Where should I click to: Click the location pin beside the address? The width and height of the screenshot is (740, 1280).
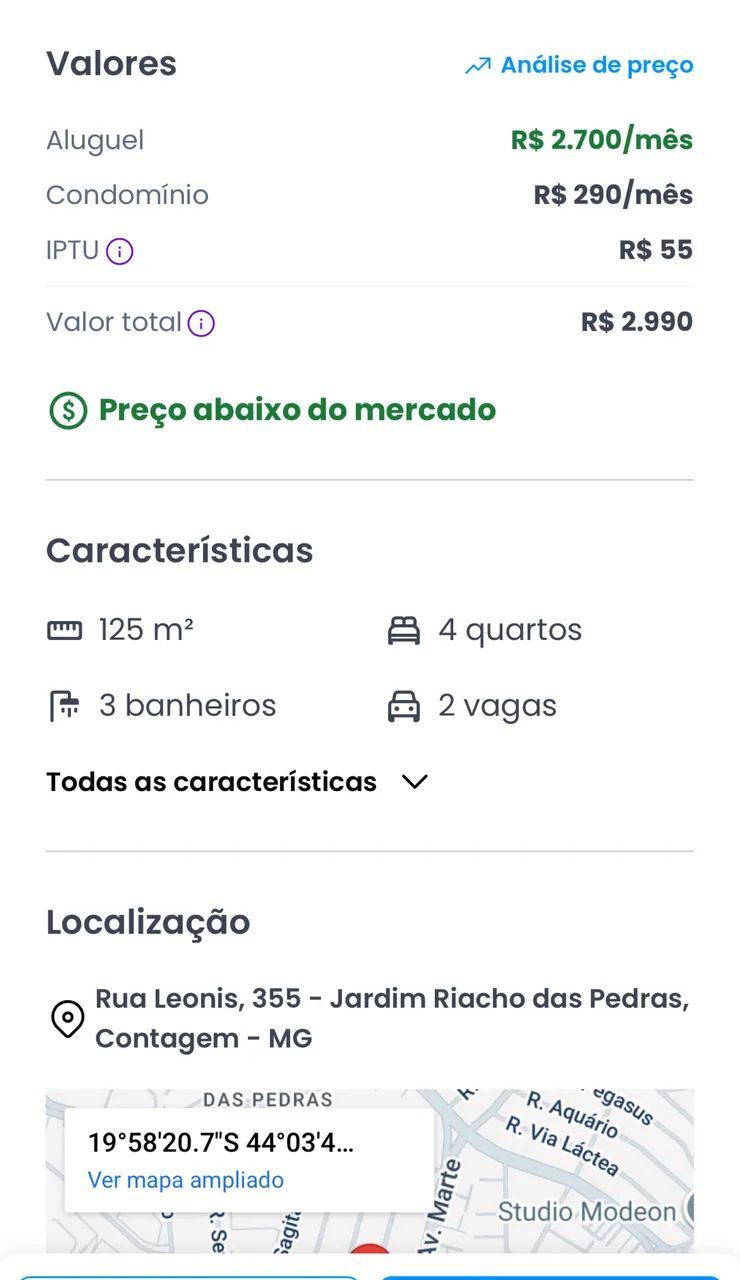pos(67,1018)
